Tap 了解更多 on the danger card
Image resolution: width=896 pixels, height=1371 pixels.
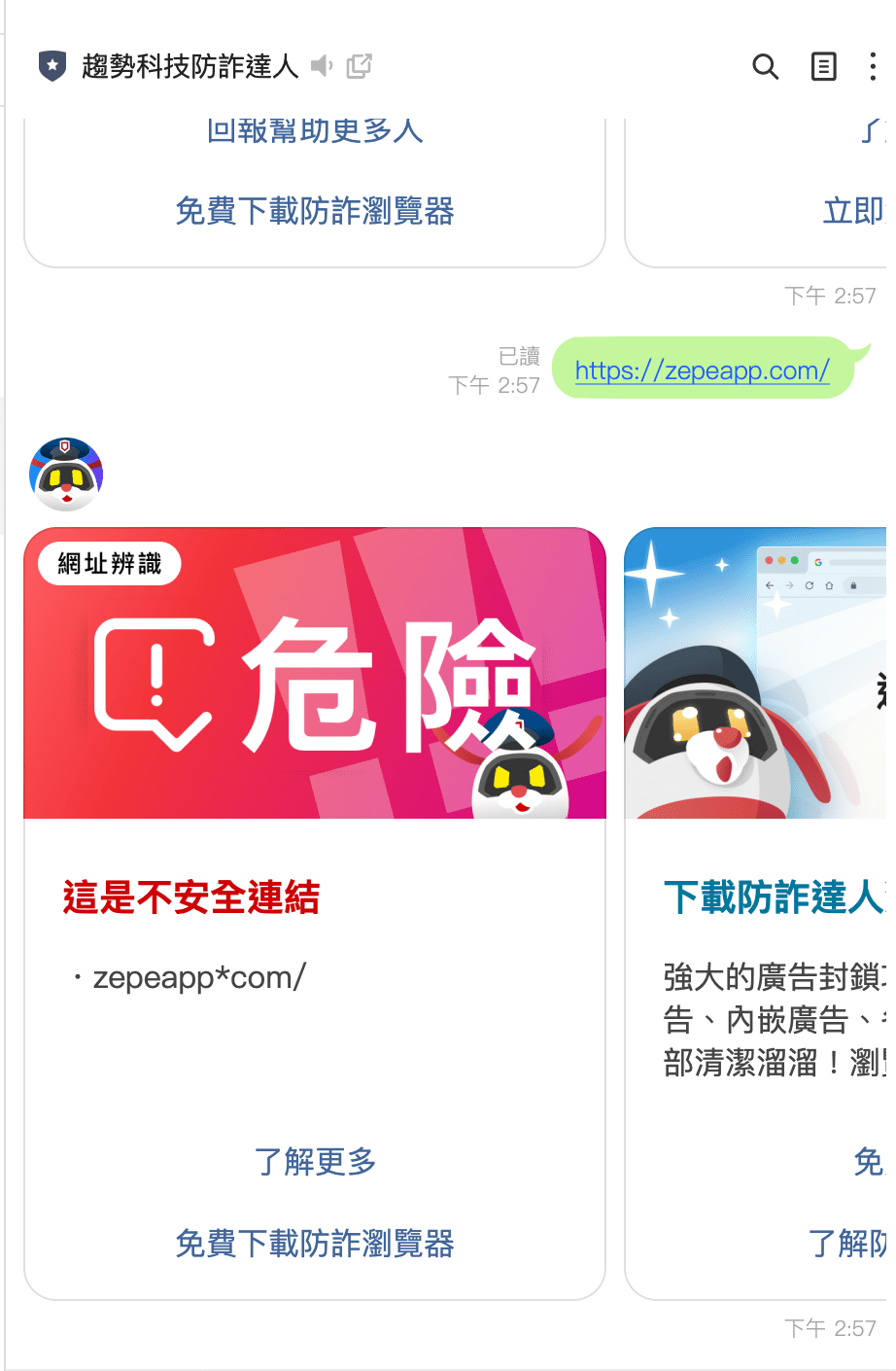314,1161
